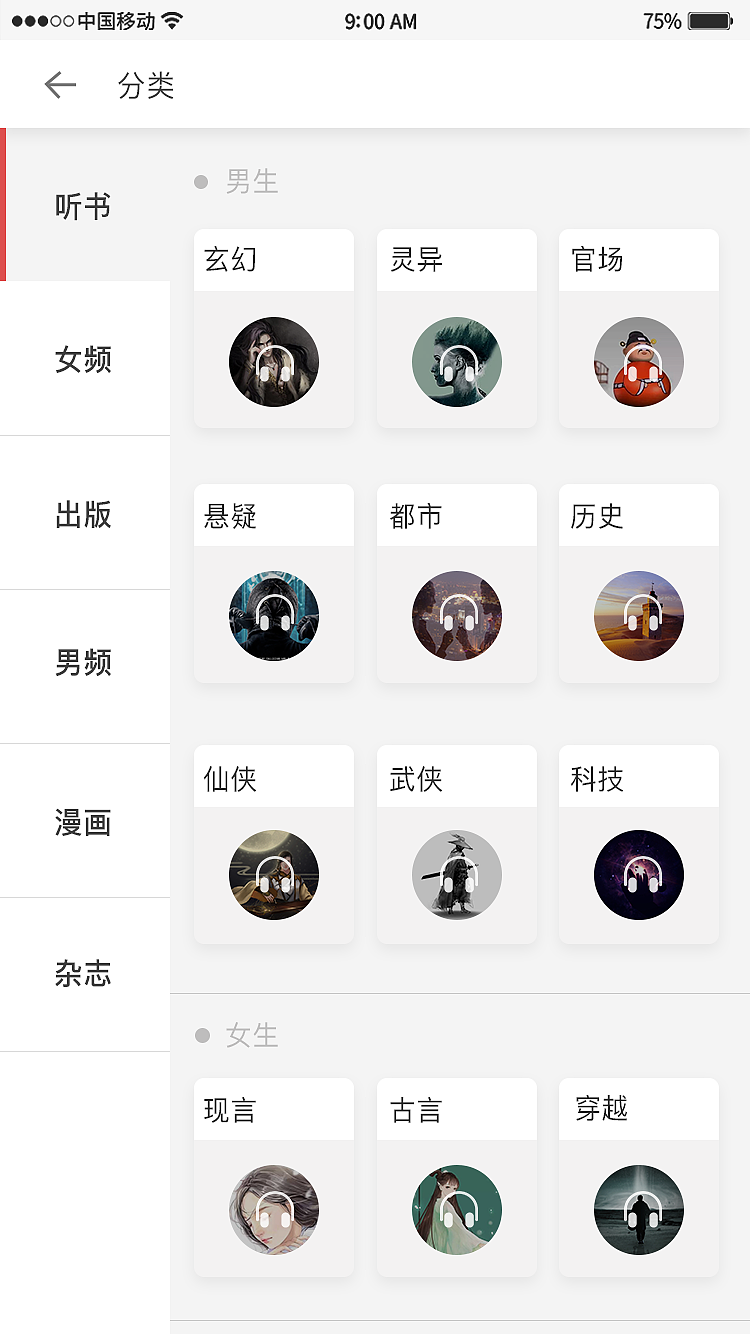
Task: Open the 古言 category card
Action: tap(457, 1177)
